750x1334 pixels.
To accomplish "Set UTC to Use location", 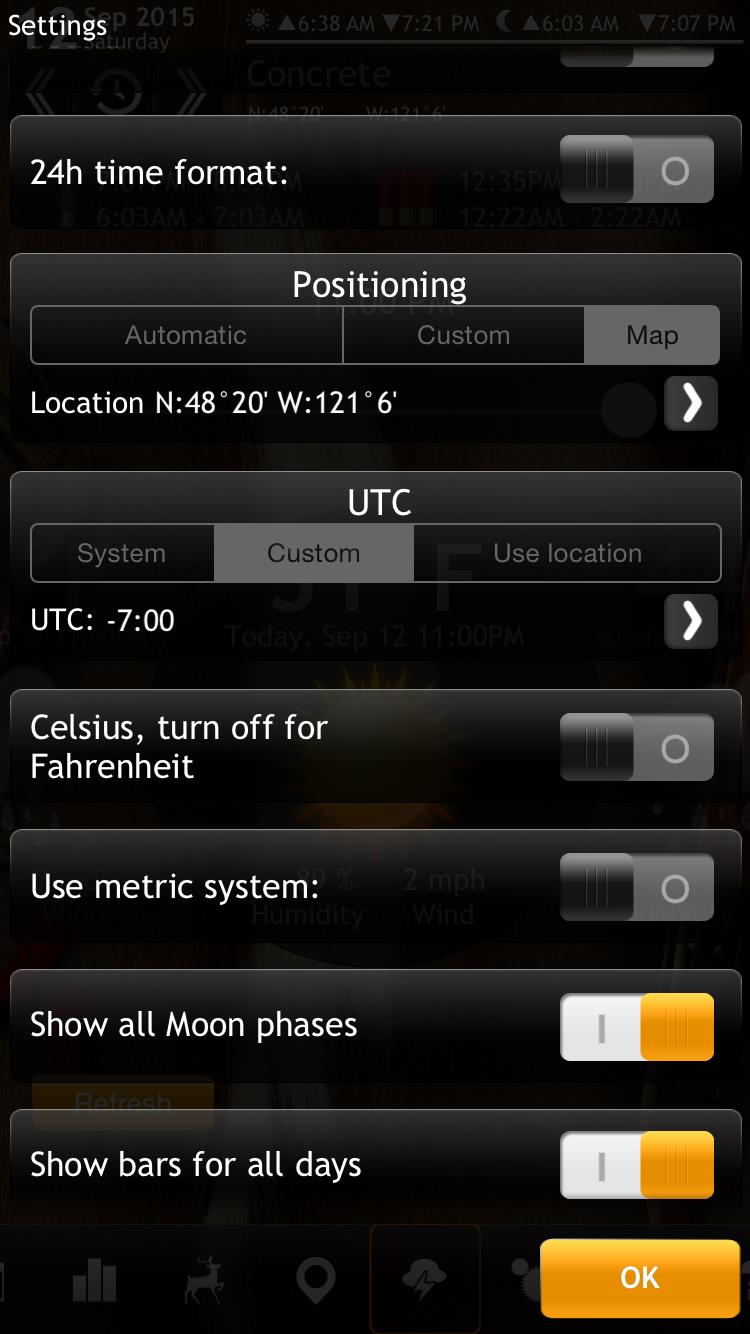I will coord(567,553).
